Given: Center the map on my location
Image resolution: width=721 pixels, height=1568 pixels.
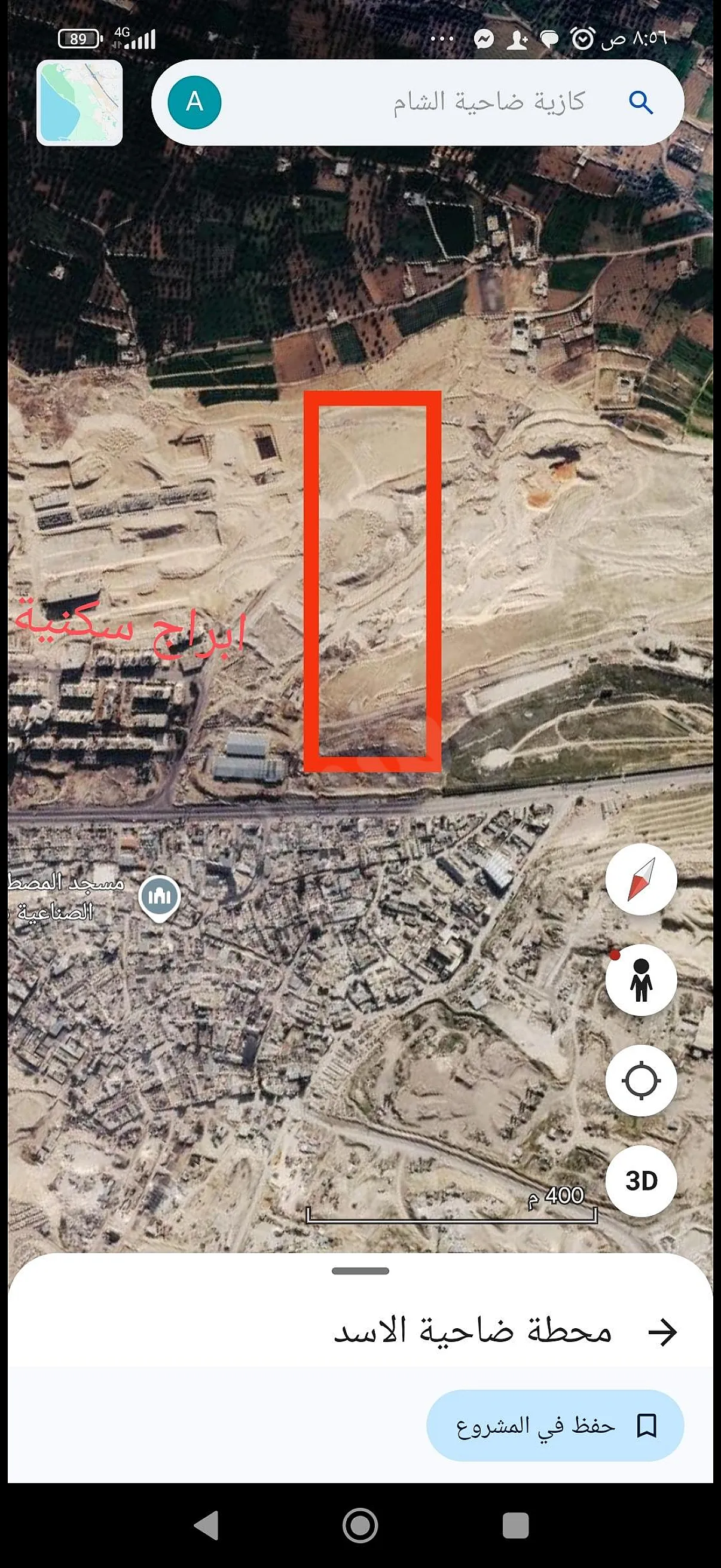Looking at the screenshot, I should click(x=641, y=1081).
